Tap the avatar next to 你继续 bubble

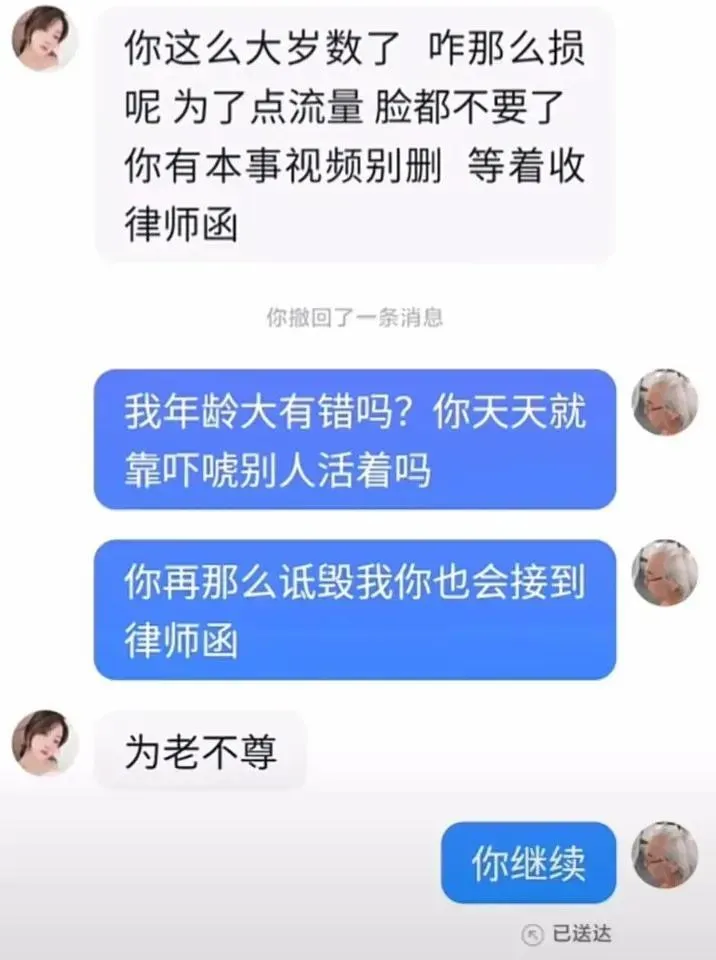(665, 855)
